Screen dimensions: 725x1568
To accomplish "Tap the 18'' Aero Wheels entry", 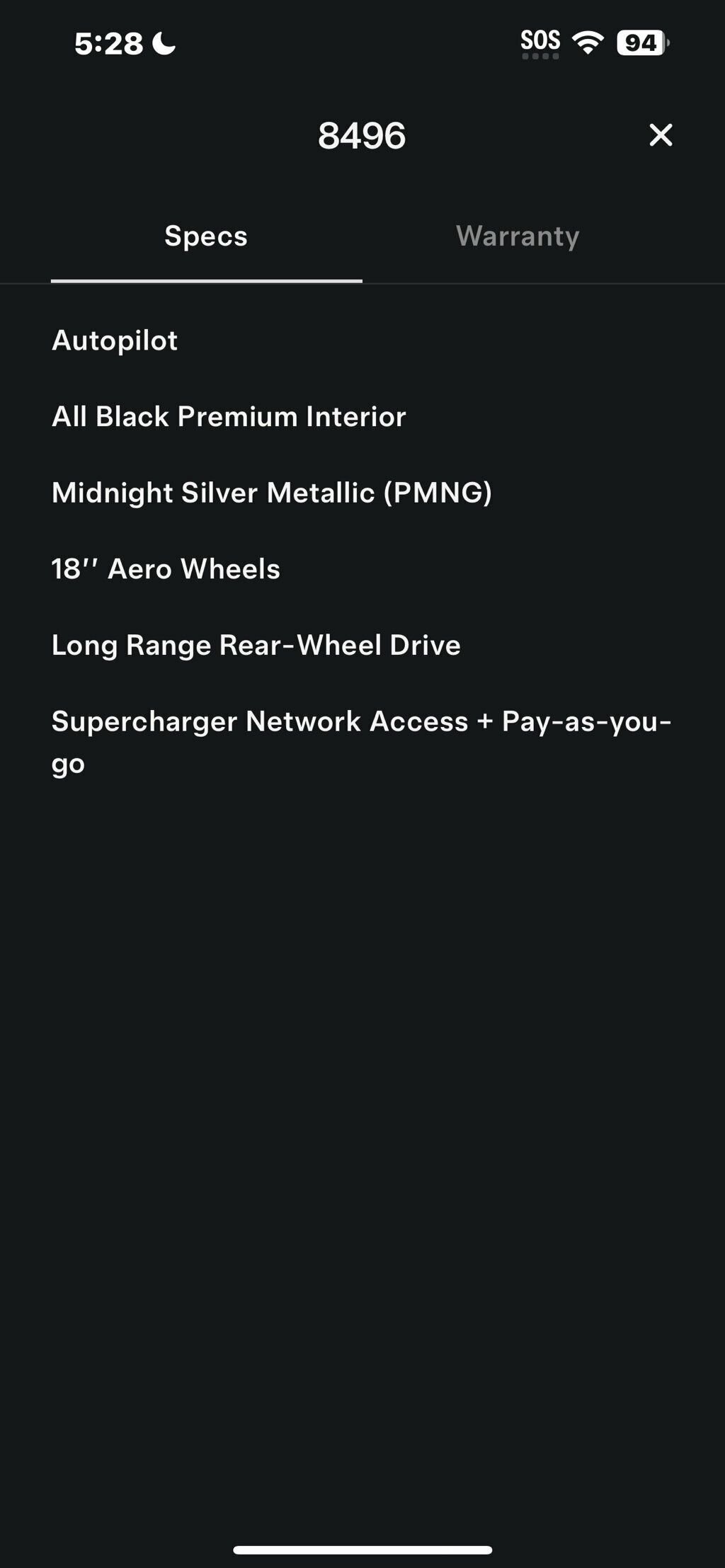I will click(166, 568).
